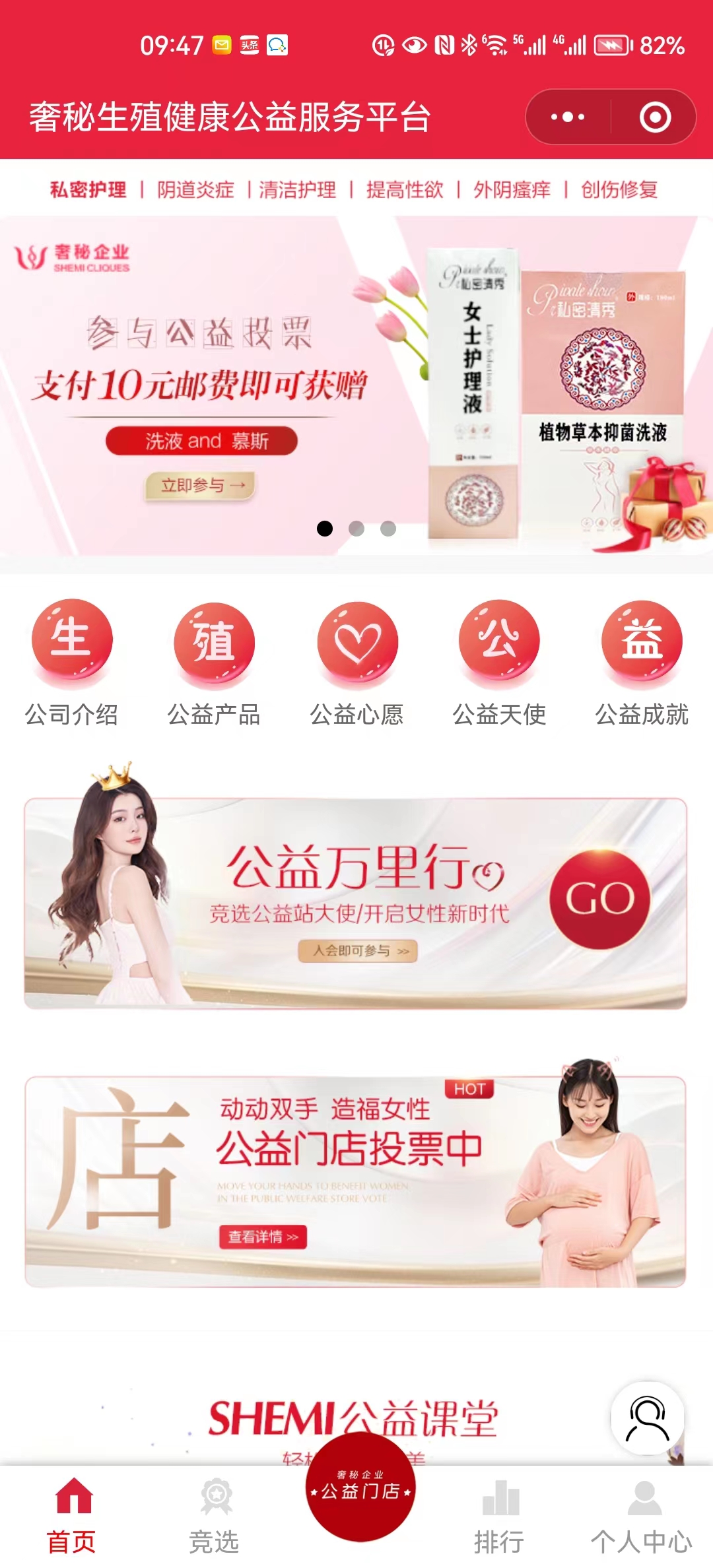Go to the 个人中心 tab
Viewport: 713px width, 1568px height.
[642, 1515]
